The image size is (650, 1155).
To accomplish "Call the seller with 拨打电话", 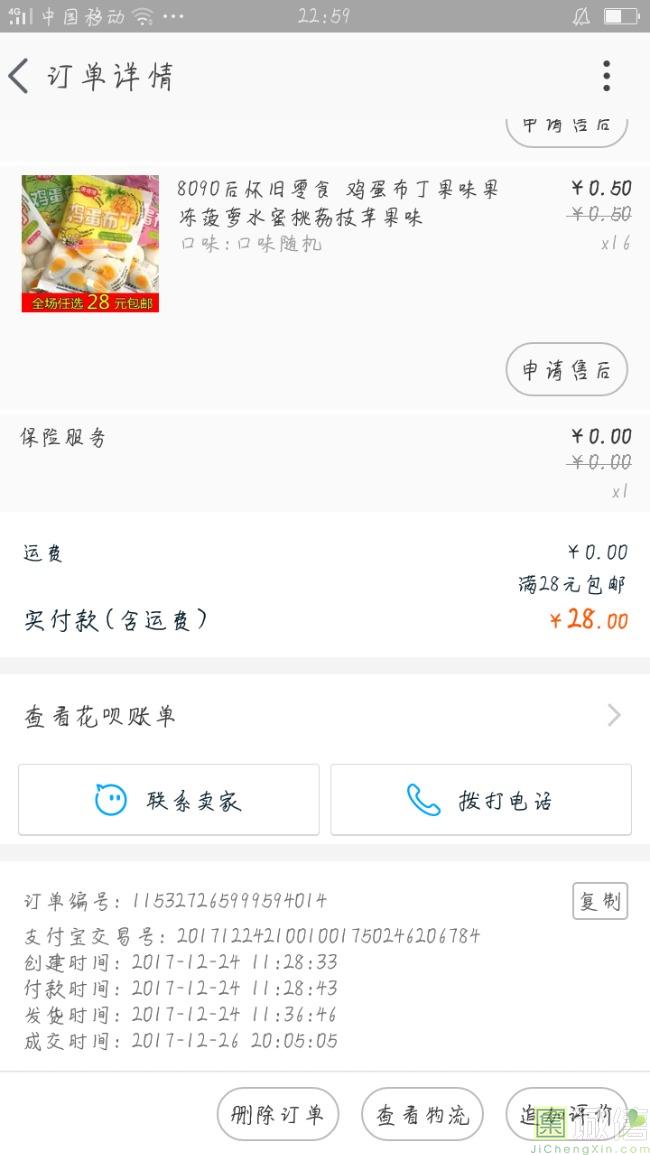I will (481, 800).
